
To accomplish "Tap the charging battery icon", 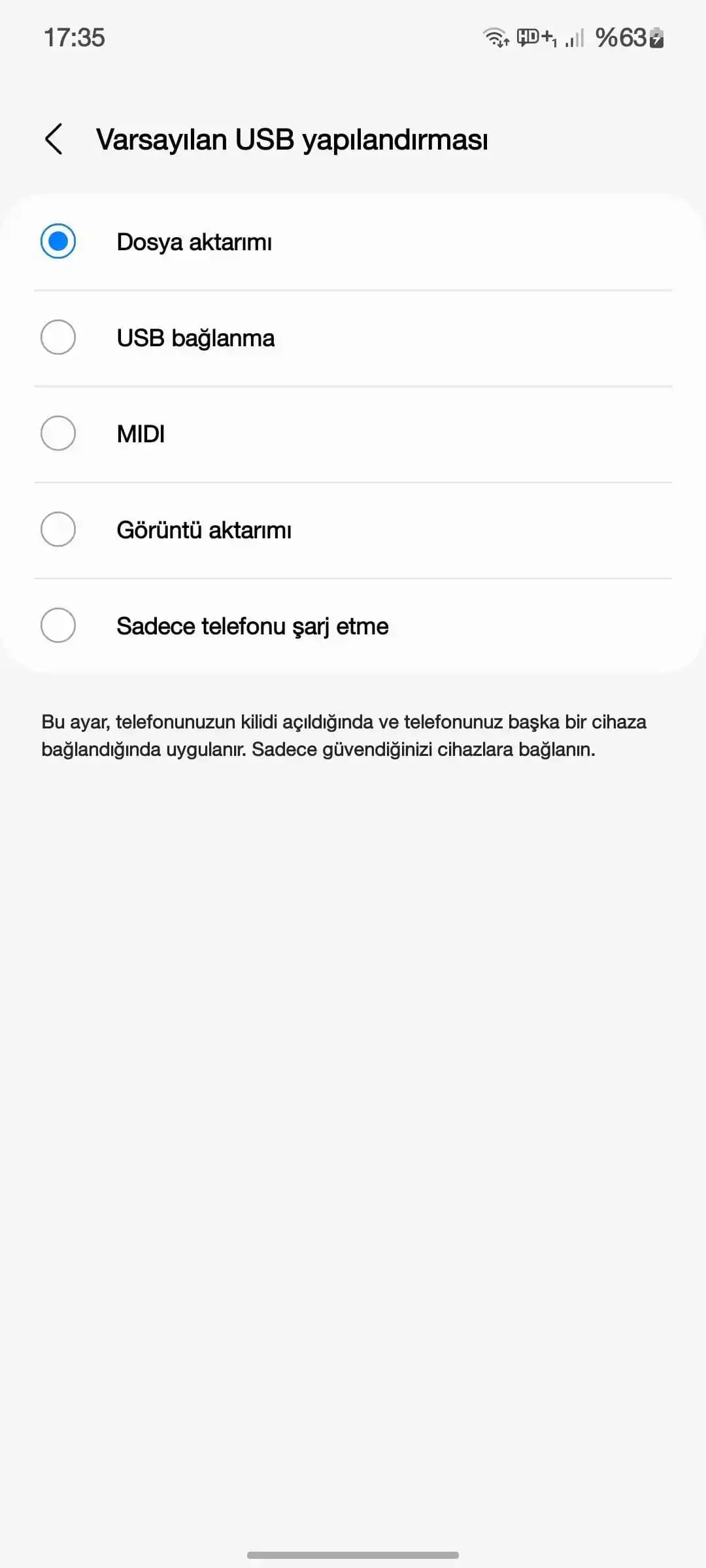I will [x=656, y=39].
